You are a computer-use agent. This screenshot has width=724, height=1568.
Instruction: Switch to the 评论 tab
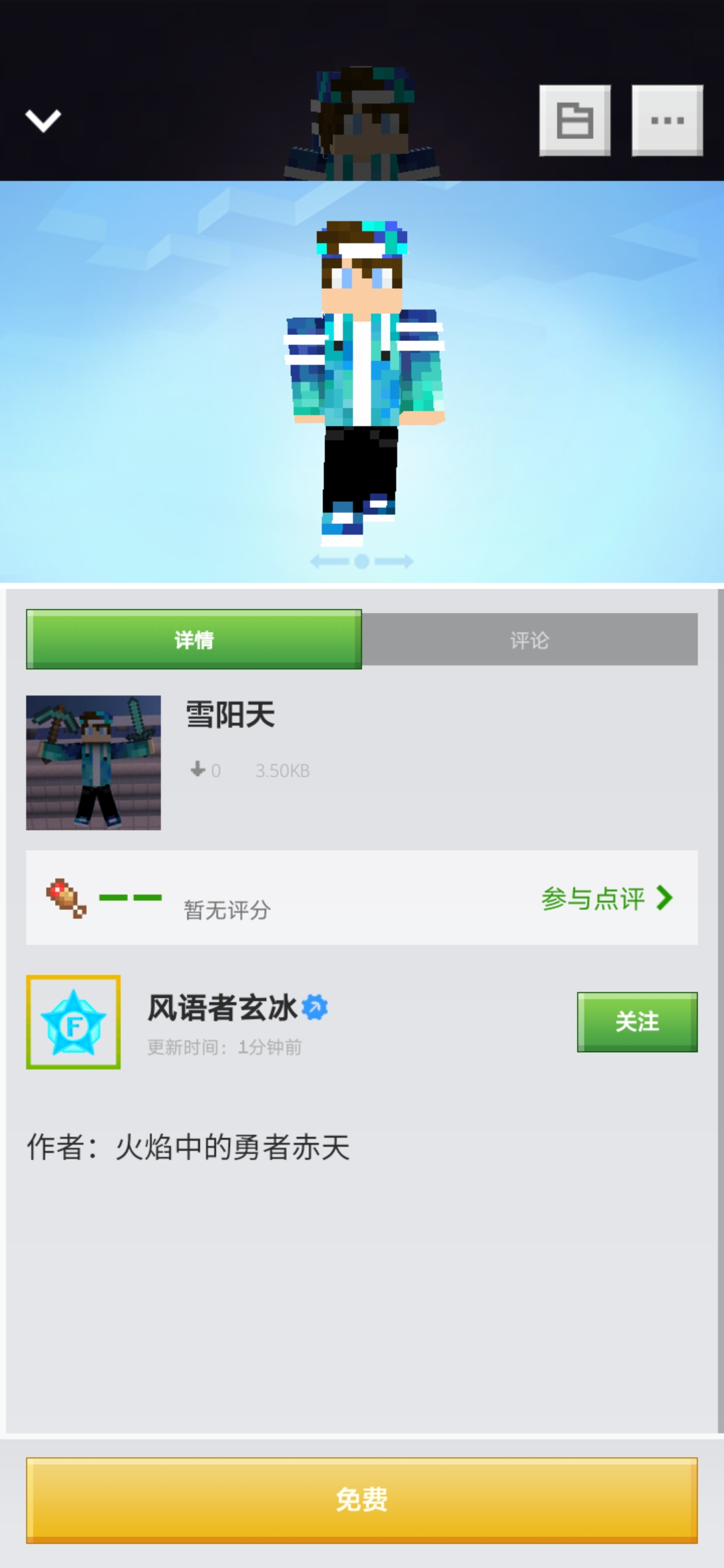pyautogui.click(x=530, y=640)
